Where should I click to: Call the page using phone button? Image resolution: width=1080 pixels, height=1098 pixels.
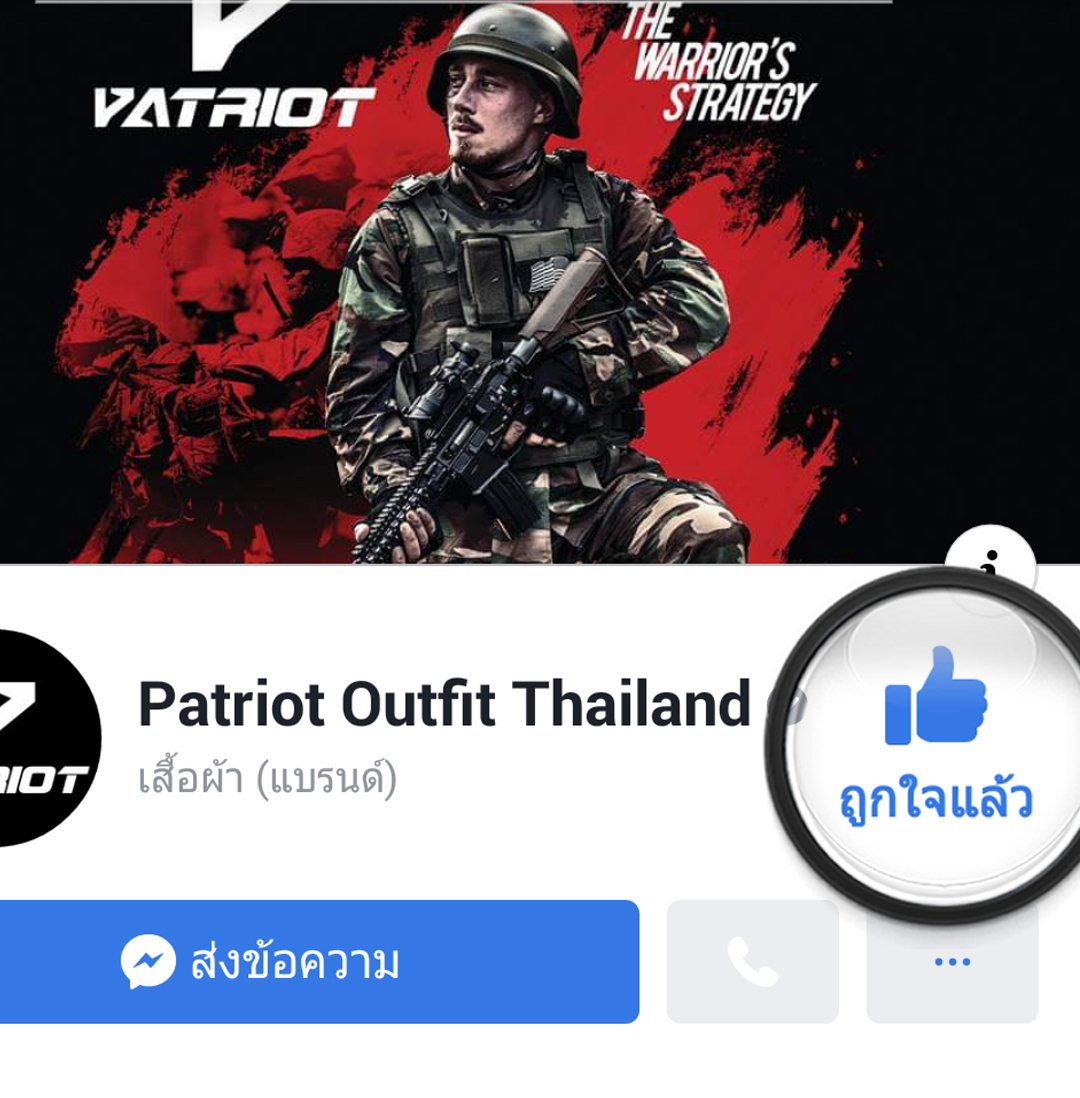(x=752, y=961)
